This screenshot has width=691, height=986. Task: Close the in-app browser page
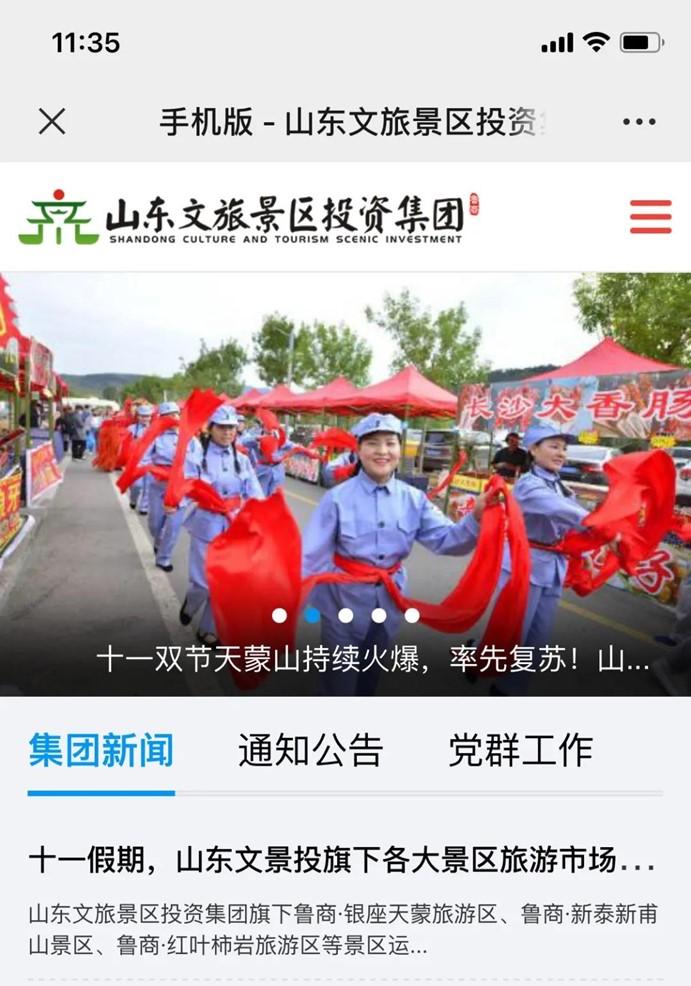tap(52, 122)
